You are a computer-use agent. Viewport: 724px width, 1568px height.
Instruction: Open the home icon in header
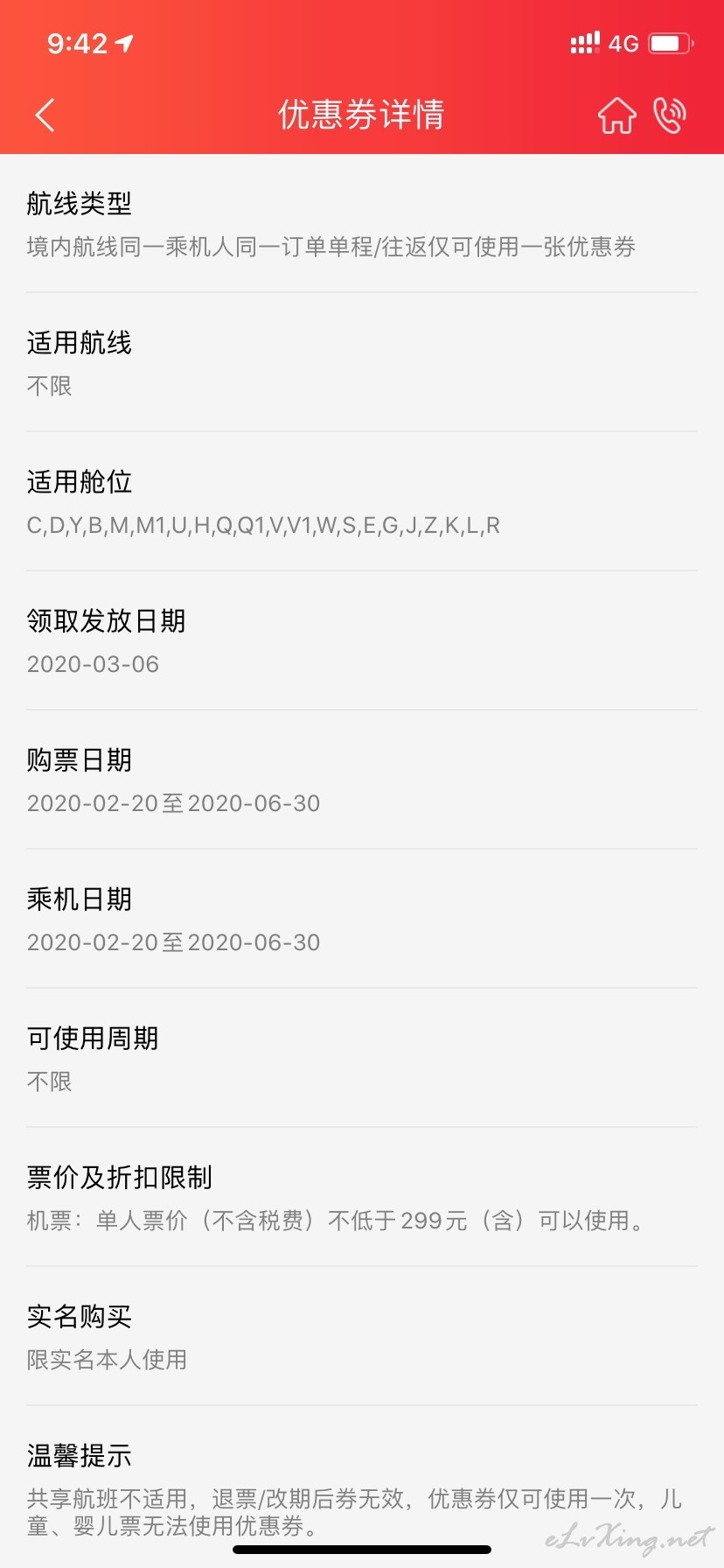click(616, 115)
